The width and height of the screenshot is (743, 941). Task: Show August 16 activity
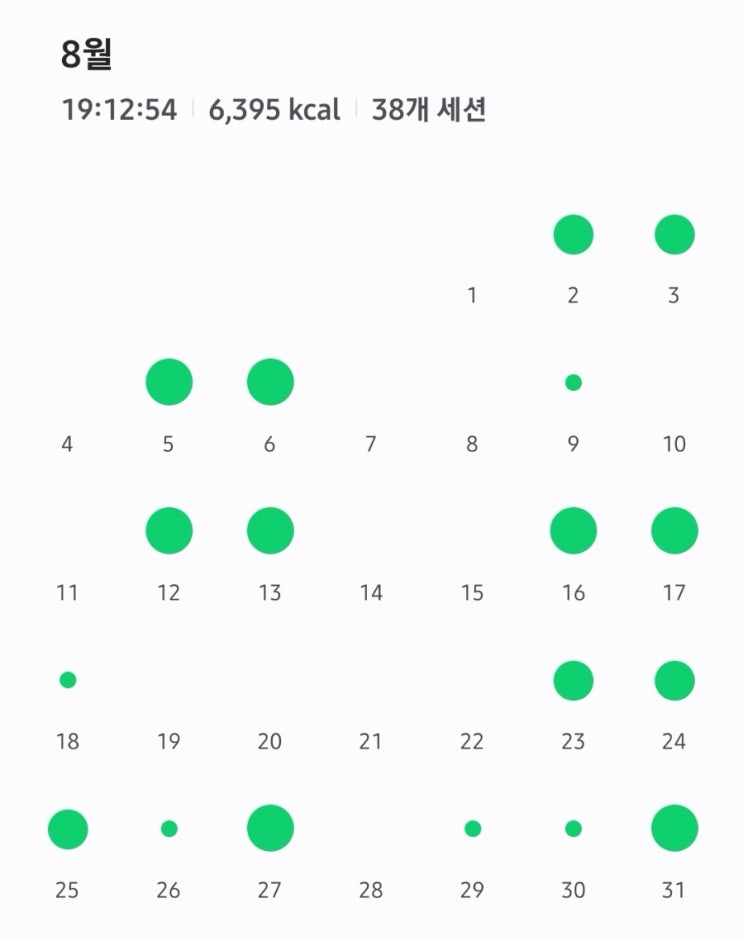573,530
